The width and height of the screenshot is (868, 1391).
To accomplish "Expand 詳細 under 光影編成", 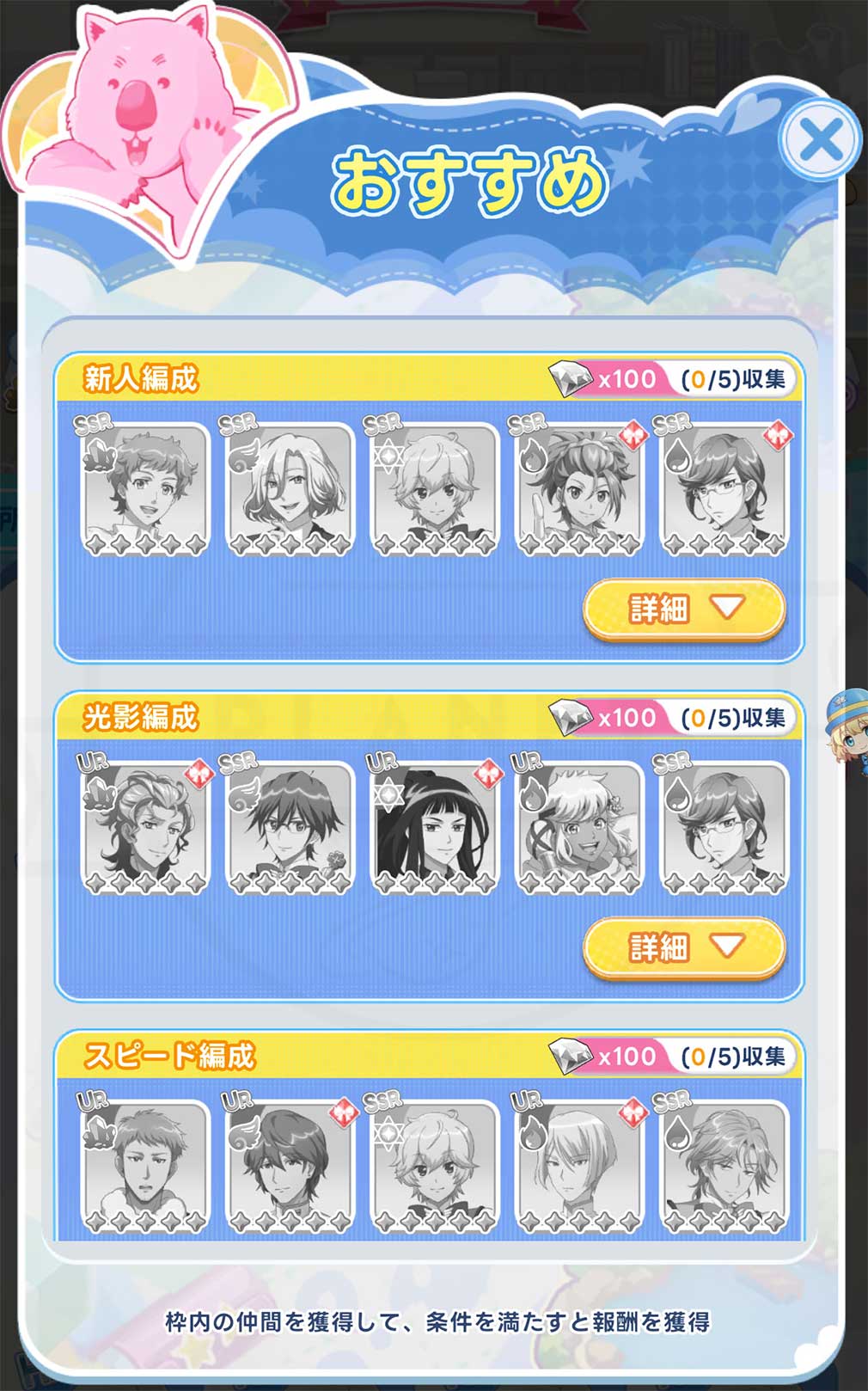I will point(684,947).
